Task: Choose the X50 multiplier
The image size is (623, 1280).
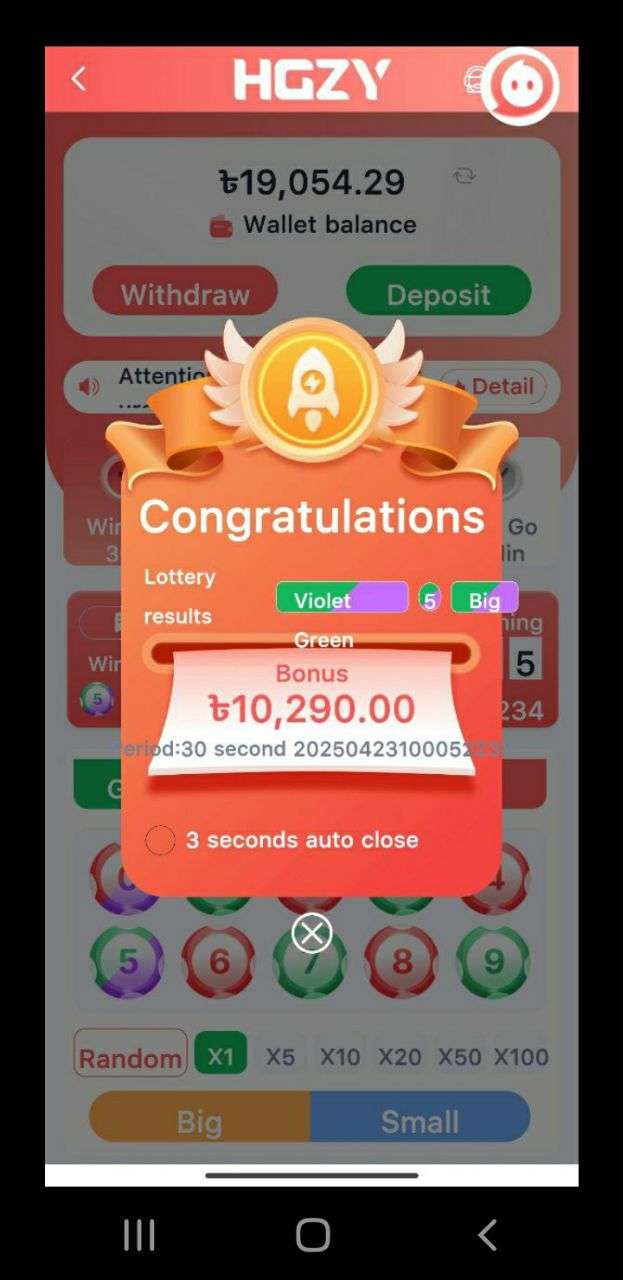Action: click(x=460, y=1056)
